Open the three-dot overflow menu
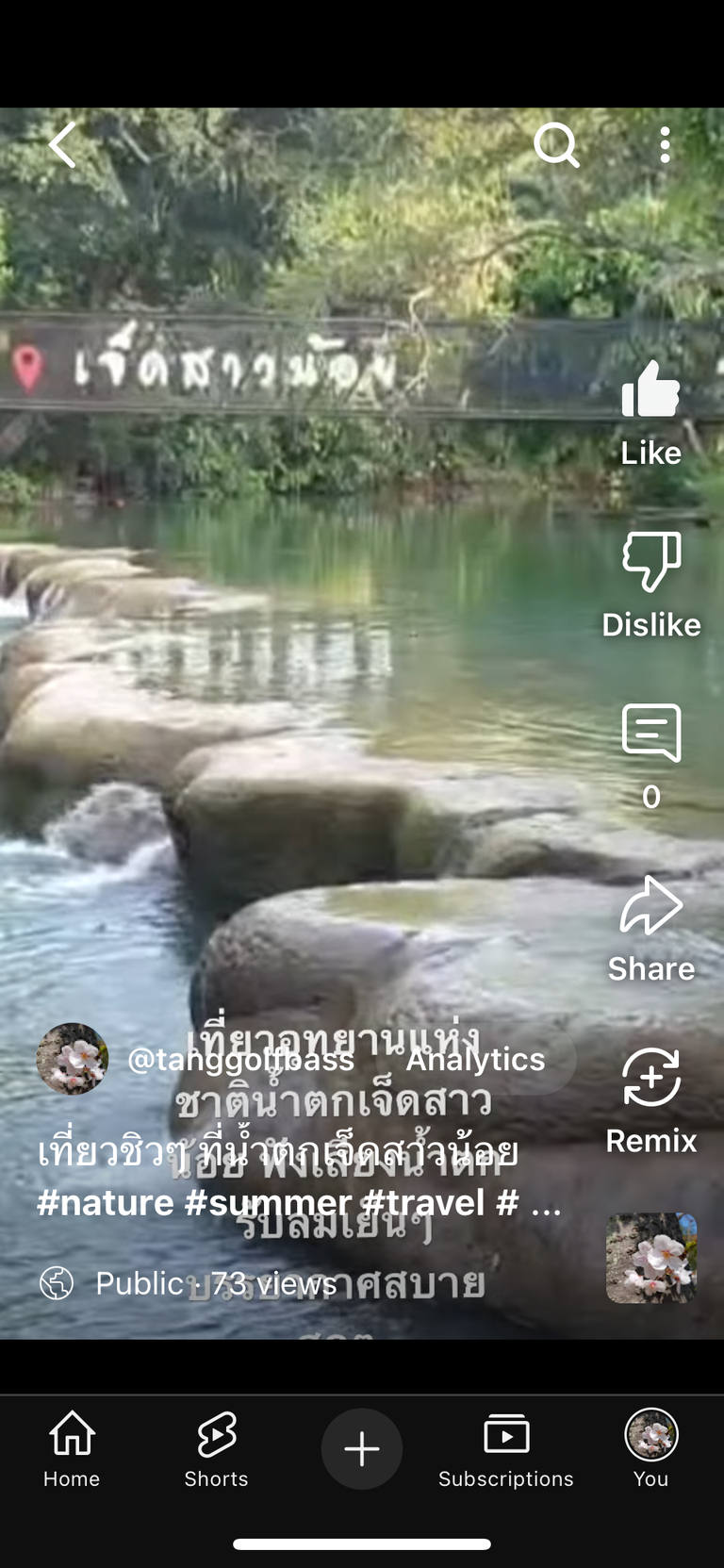 tap(666, 145)
